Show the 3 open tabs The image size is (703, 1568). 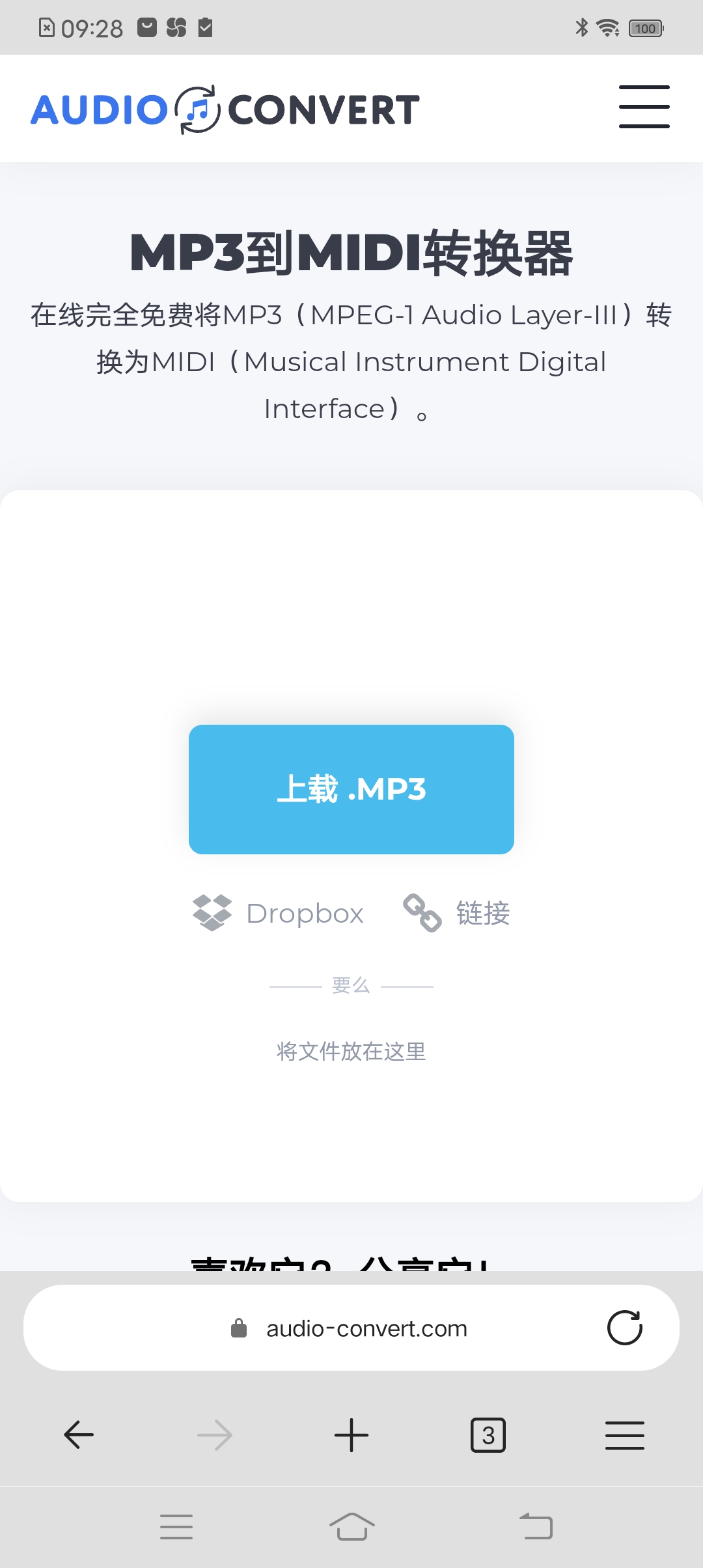click(488, 1435)
